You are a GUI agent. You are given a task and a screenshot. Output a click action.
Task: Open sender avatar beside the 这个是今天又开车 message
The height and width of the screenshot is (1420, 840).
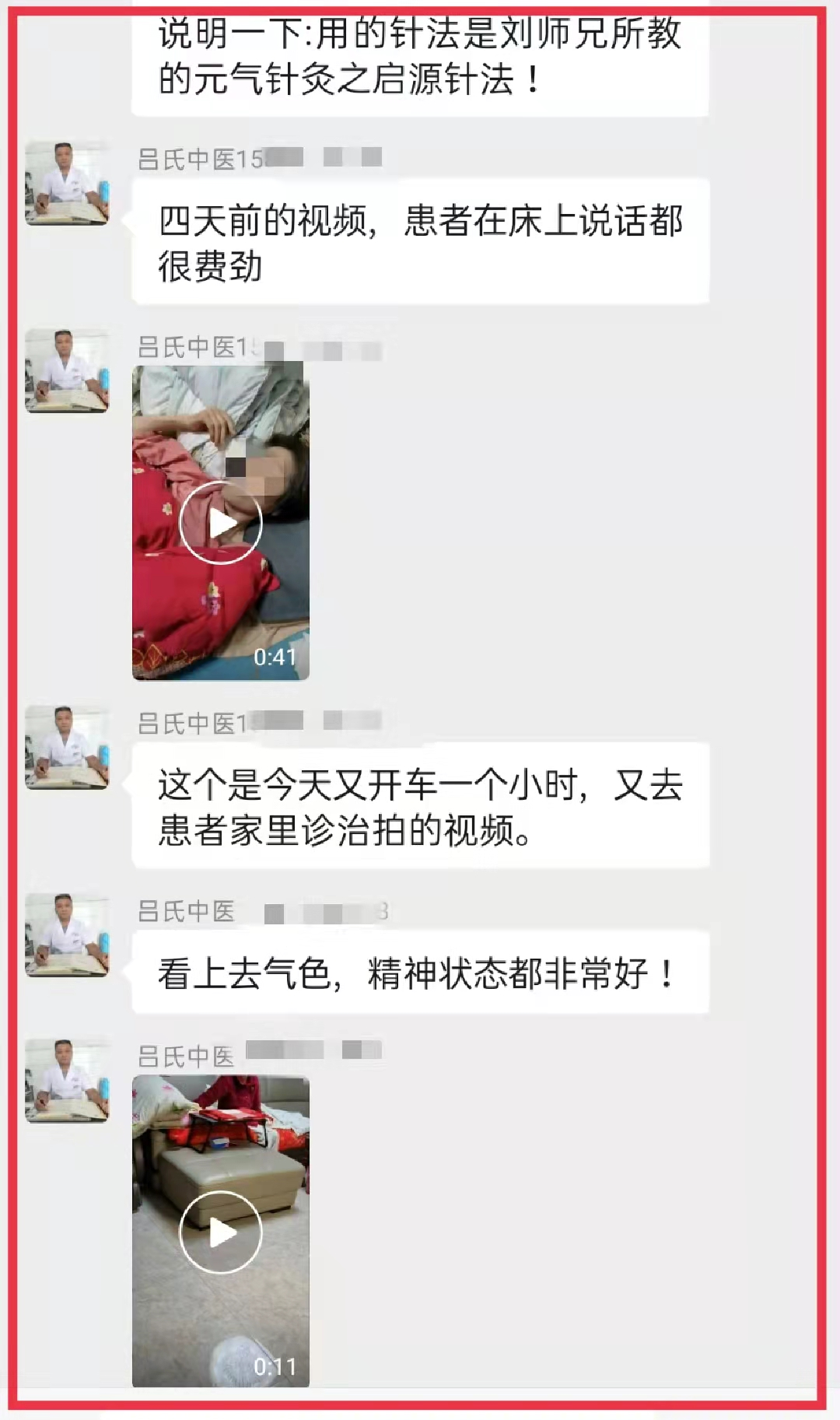(67, 748)
